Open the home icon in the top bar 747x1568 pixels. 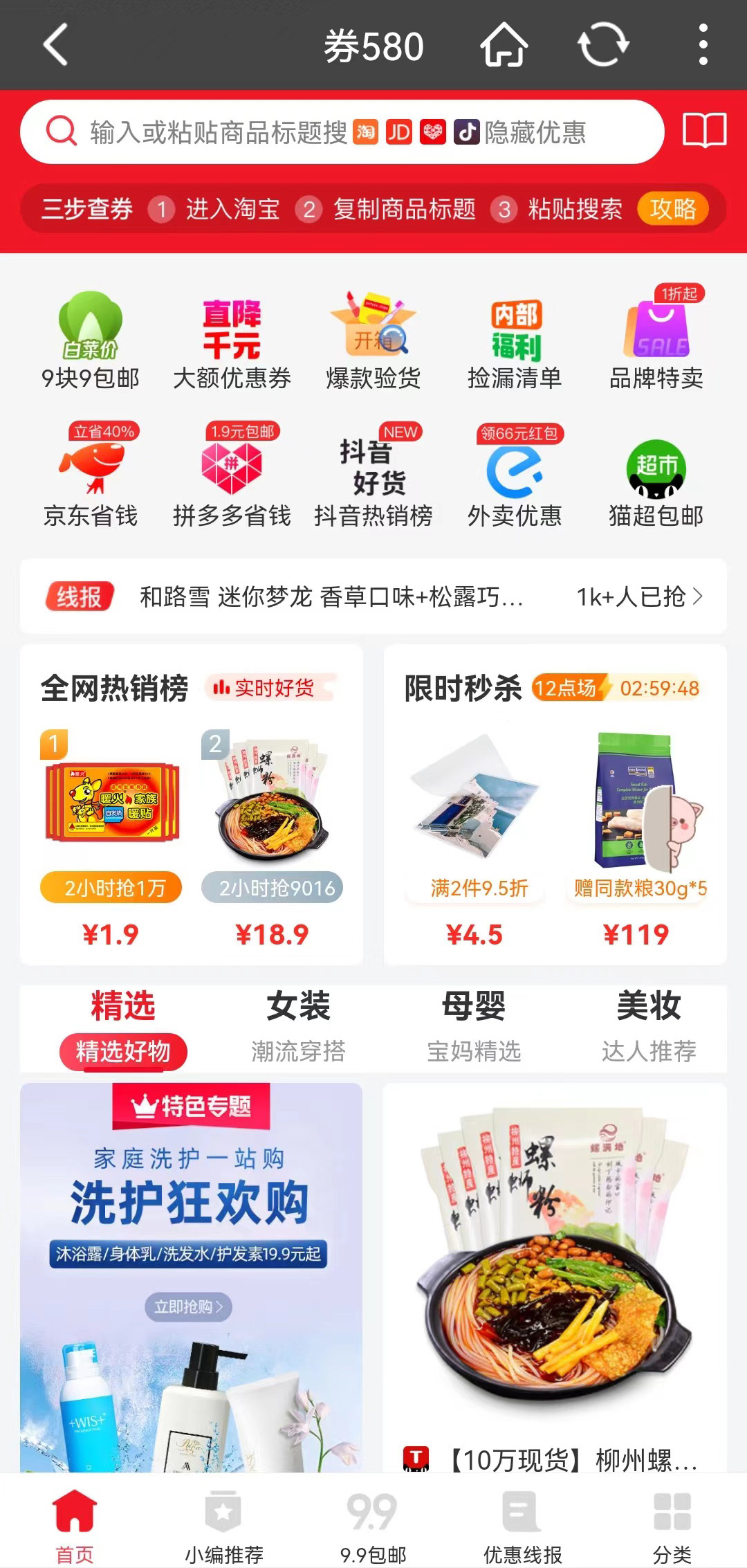click(504, 45)
